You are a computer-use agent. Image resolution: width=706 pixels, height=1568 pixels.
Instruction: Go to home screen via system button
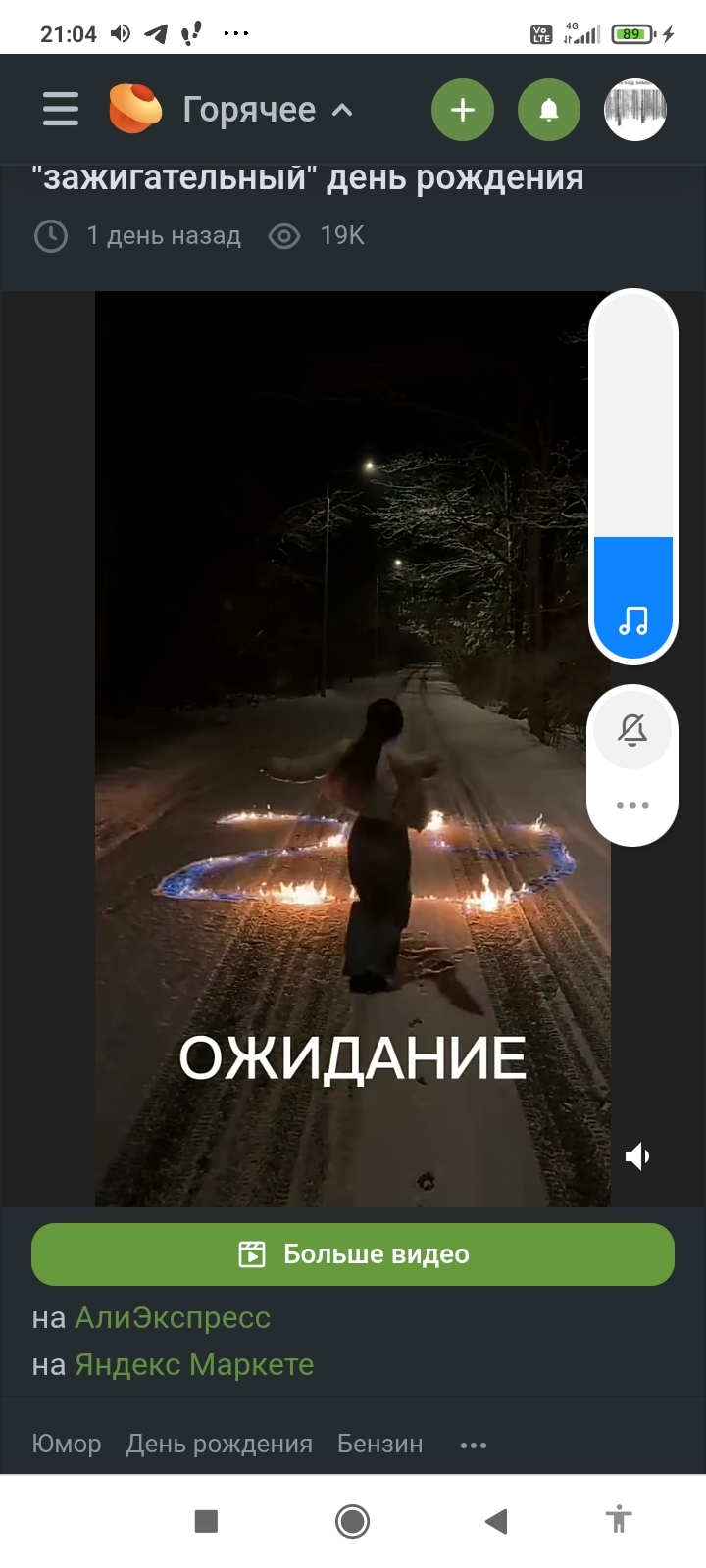point(353,1521)
